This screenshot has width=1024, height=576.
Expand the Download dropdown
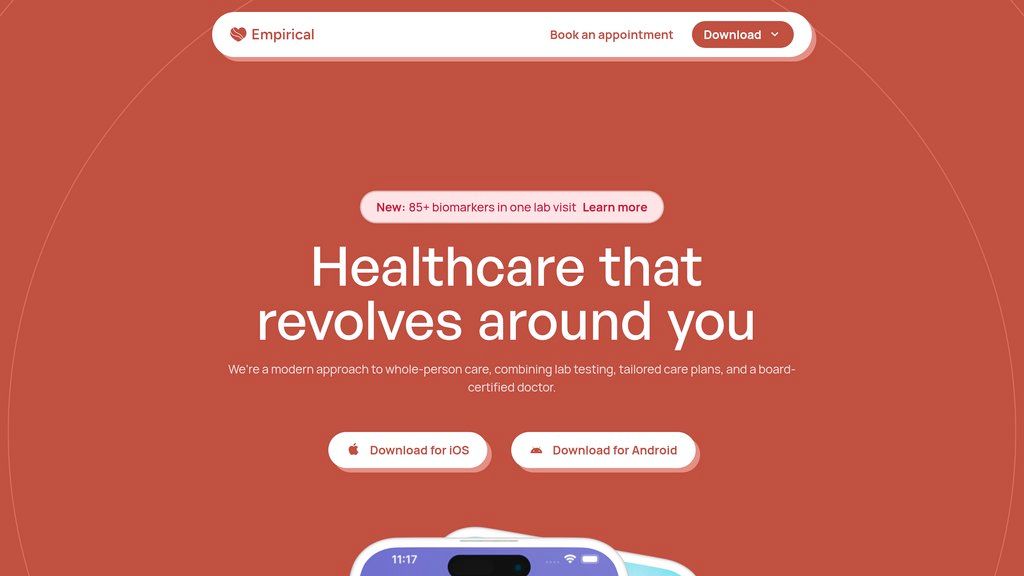[742, 34]
